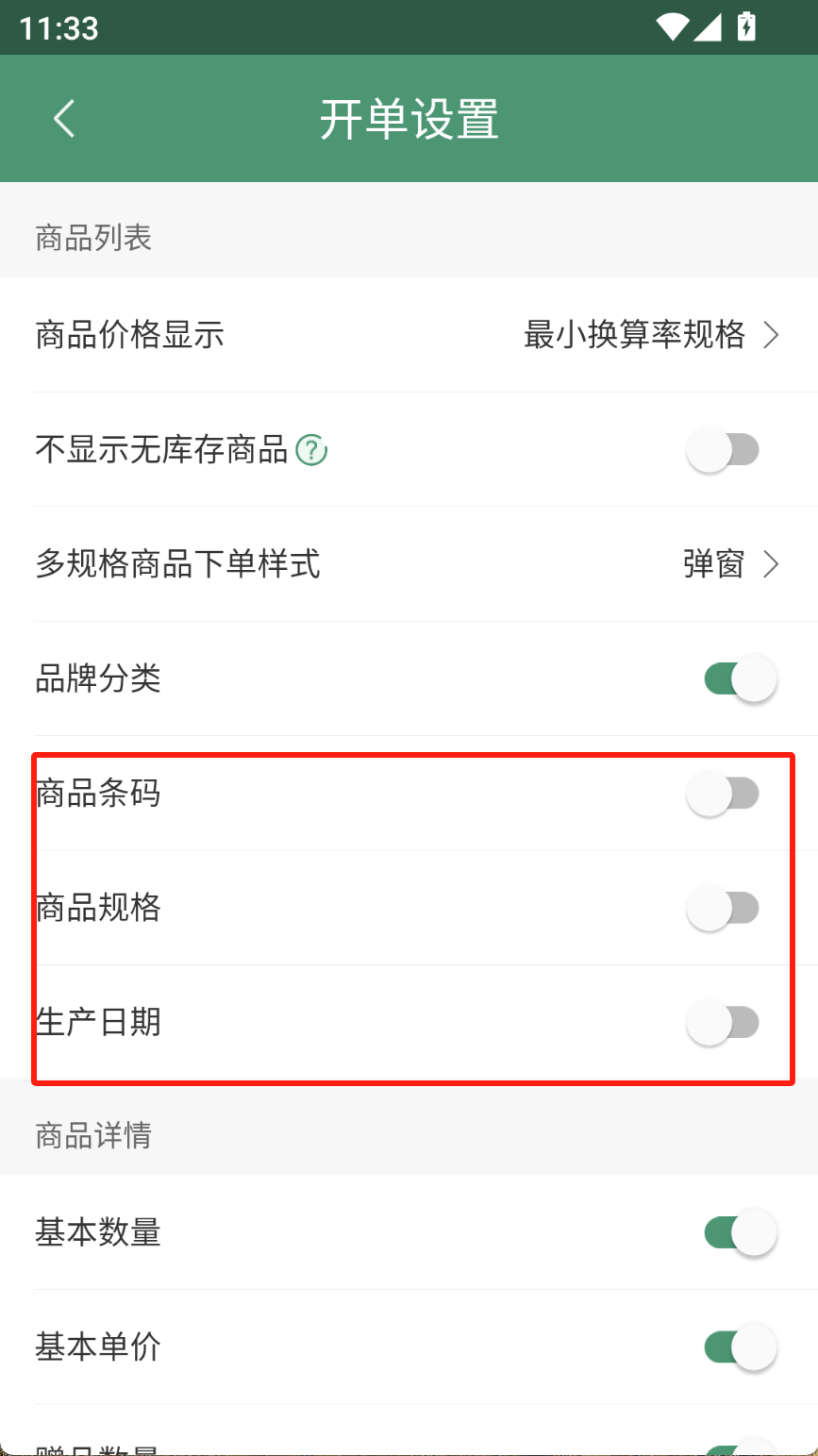Open 多规格商品下单样式 options

tap(409, 564)
